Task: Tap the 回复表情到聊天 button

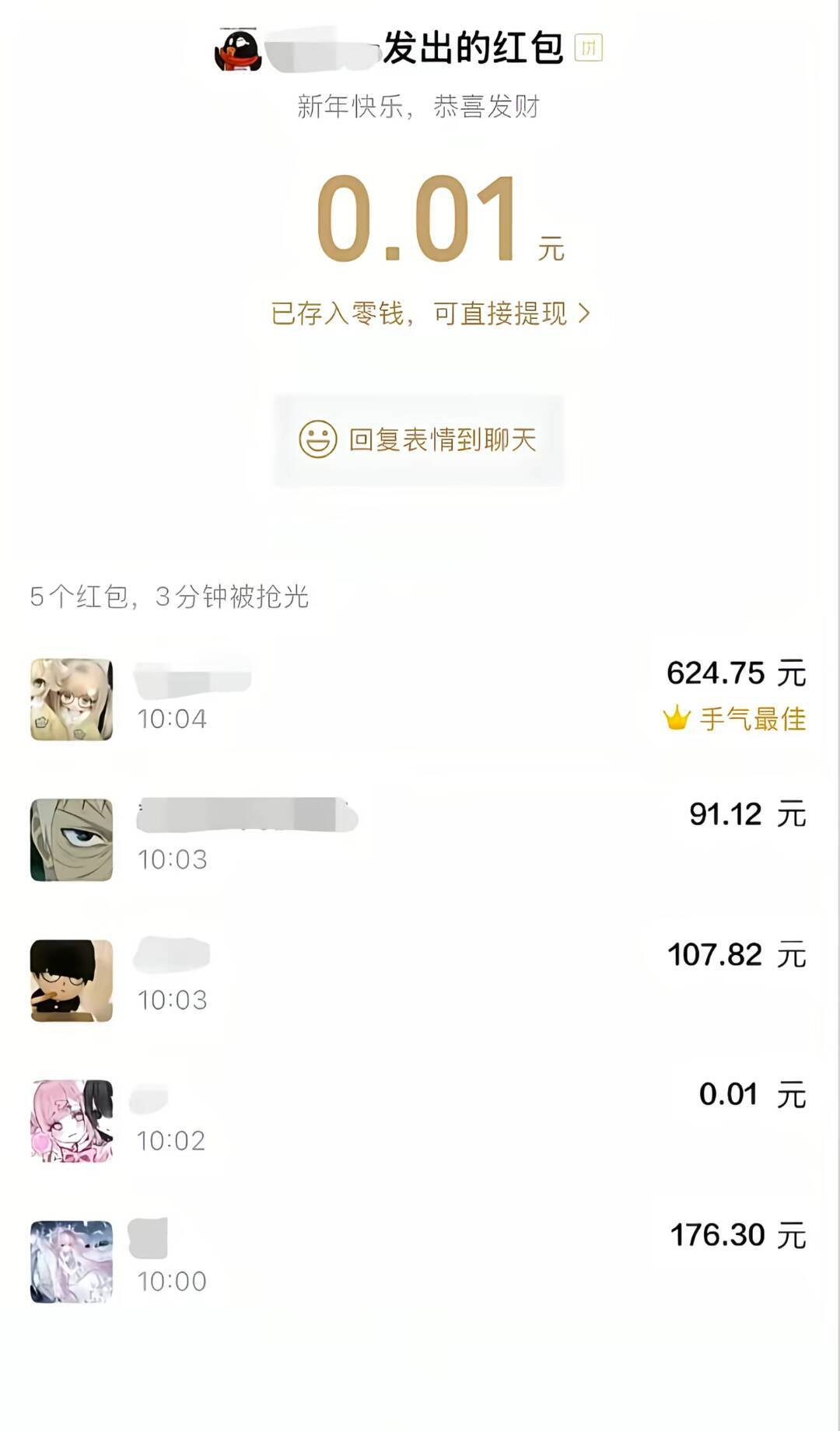Action: tap(418, 439)
